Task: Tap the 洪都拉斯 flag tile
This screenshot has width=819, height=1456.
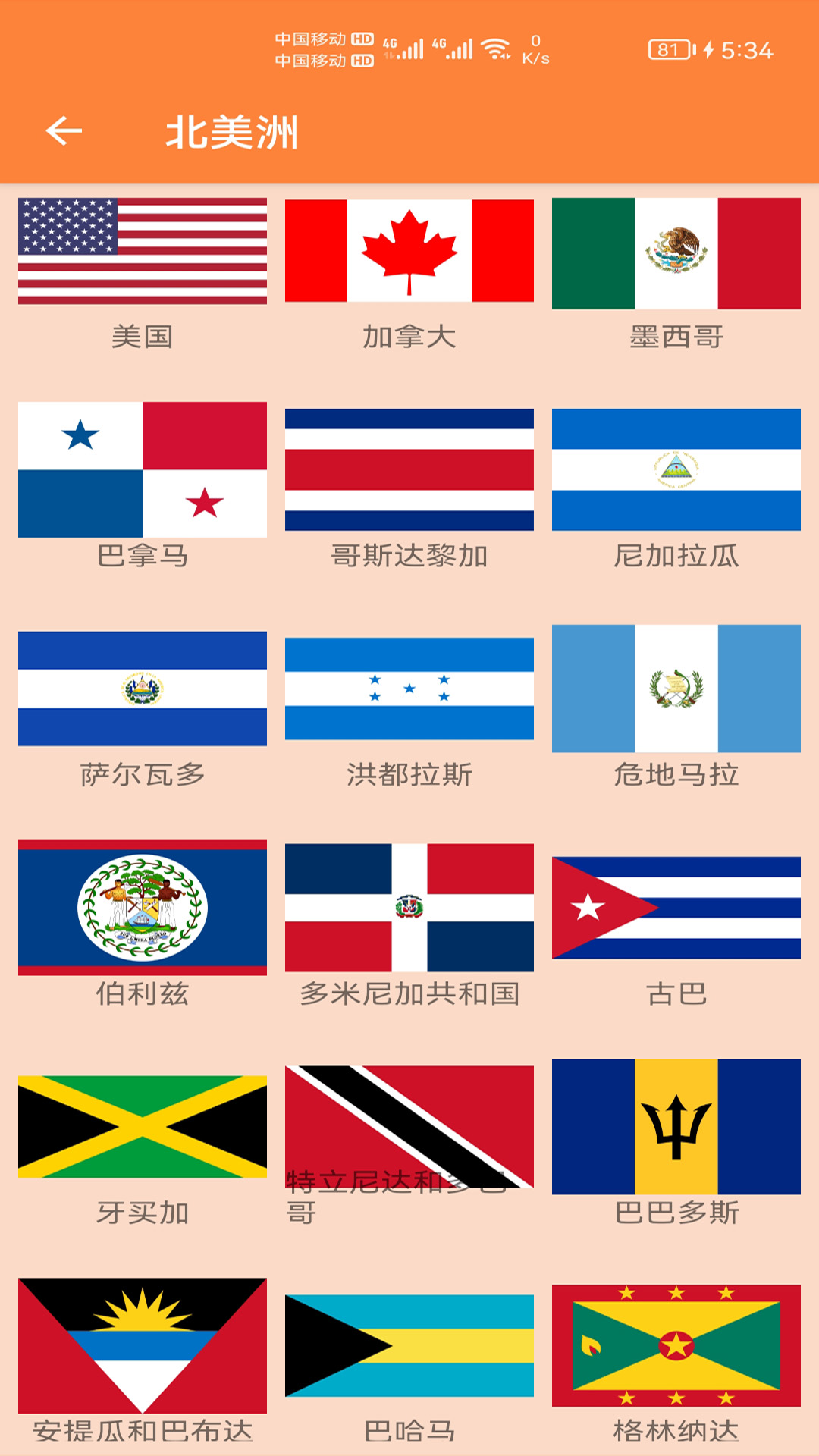Action: (x=409, y=689)
